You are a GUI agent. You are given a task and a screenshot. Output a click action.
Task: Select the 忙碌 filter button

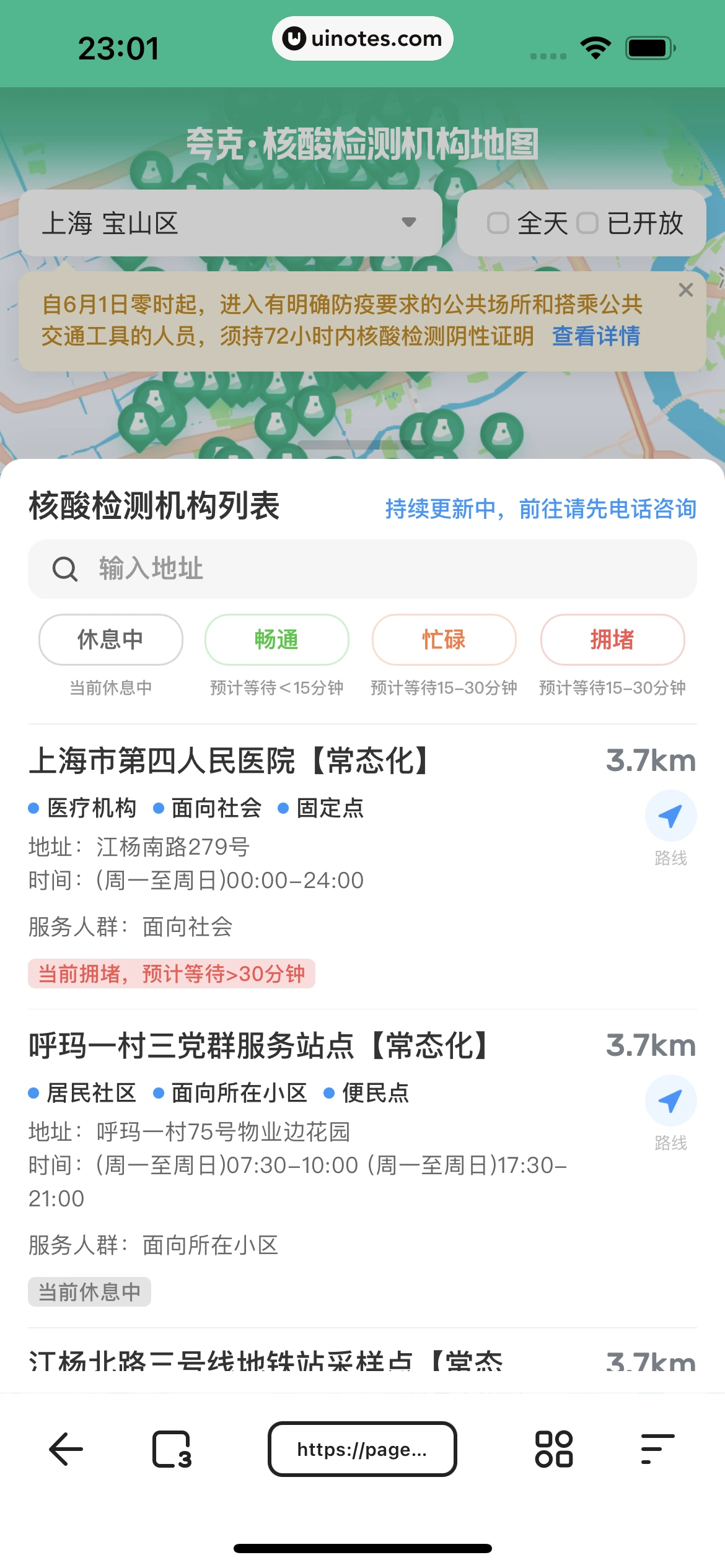[x=444, y=640]
